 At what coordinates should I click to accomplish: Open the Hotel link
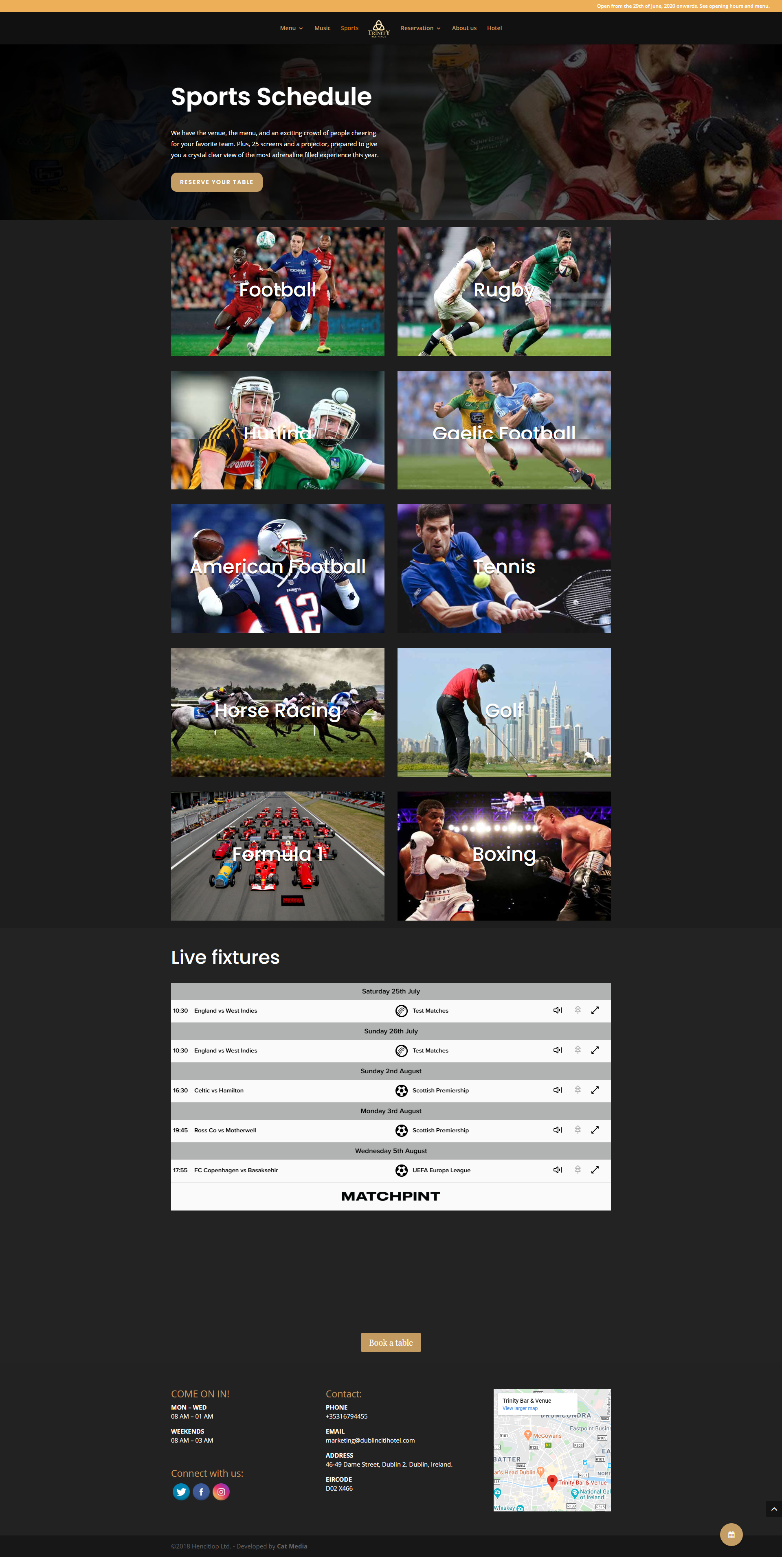click(x=494, y=29)
